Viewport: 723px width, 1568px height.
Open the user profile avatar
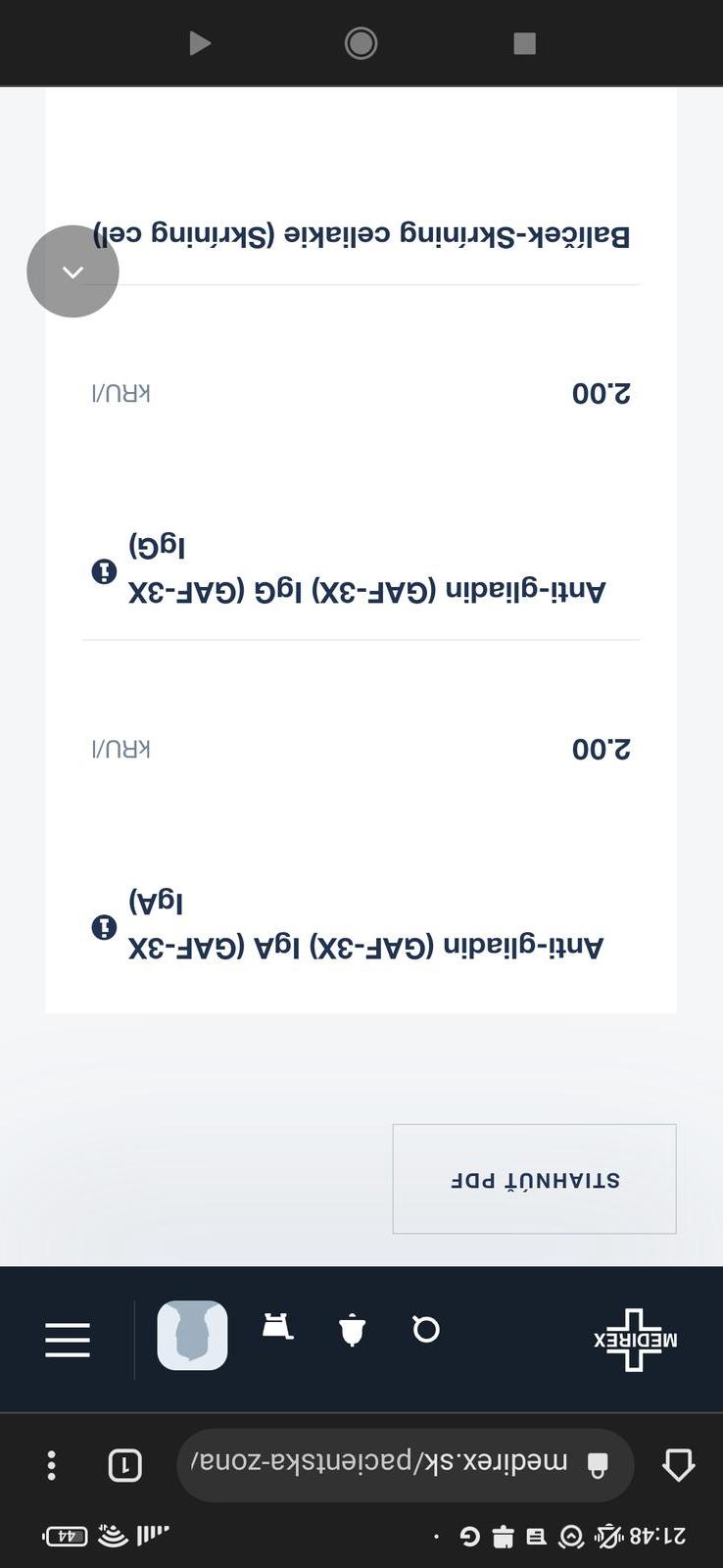pos(192,1335)
